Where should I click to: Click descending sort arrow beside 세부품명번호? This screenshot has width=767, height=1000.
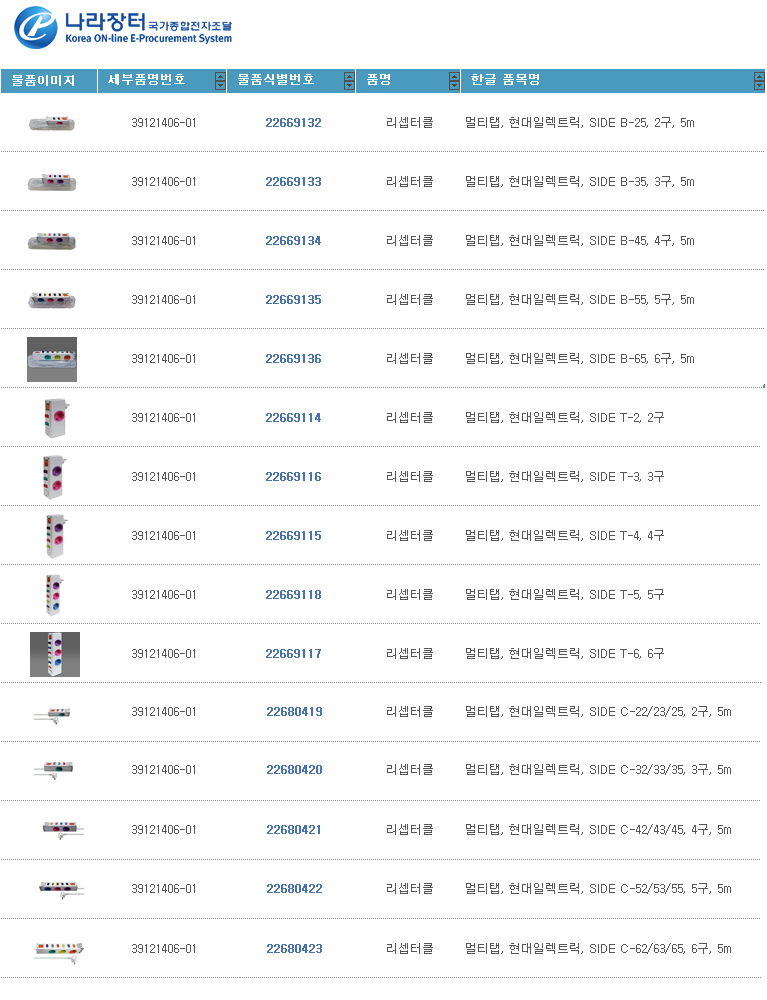[218, 85]
